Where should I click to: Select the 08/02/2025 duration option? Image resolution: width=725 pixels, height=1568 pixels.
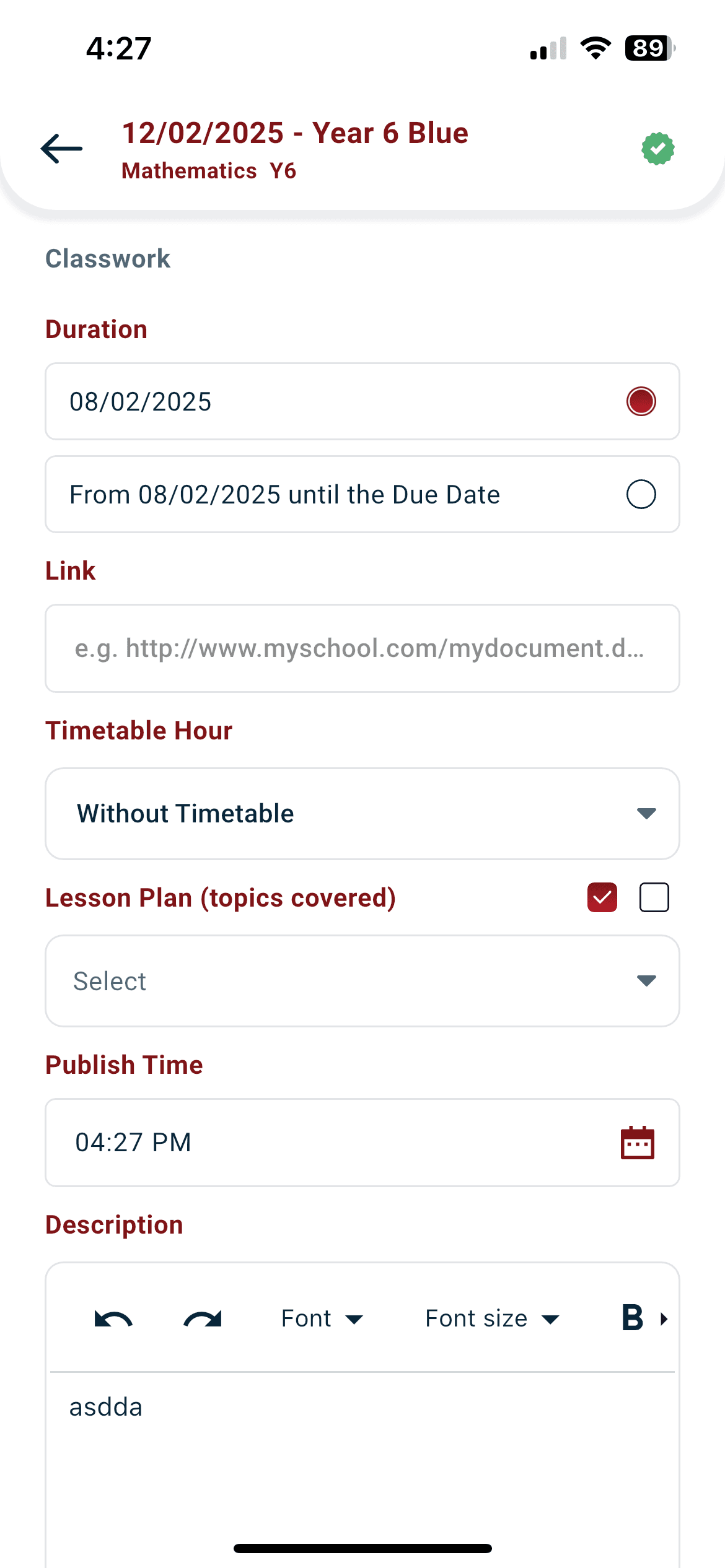click(362, 401)
